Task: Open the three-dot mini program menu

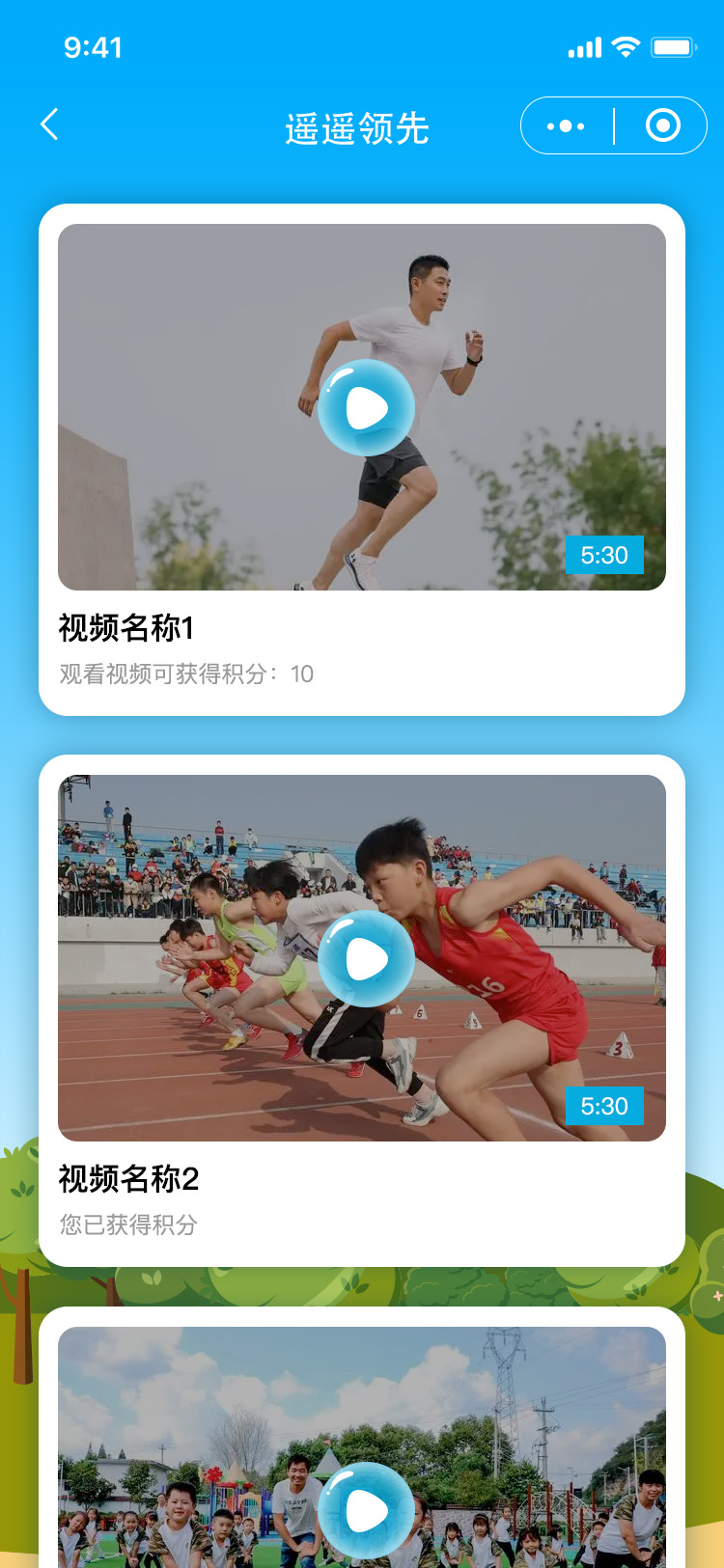Action: coord(566,126)
